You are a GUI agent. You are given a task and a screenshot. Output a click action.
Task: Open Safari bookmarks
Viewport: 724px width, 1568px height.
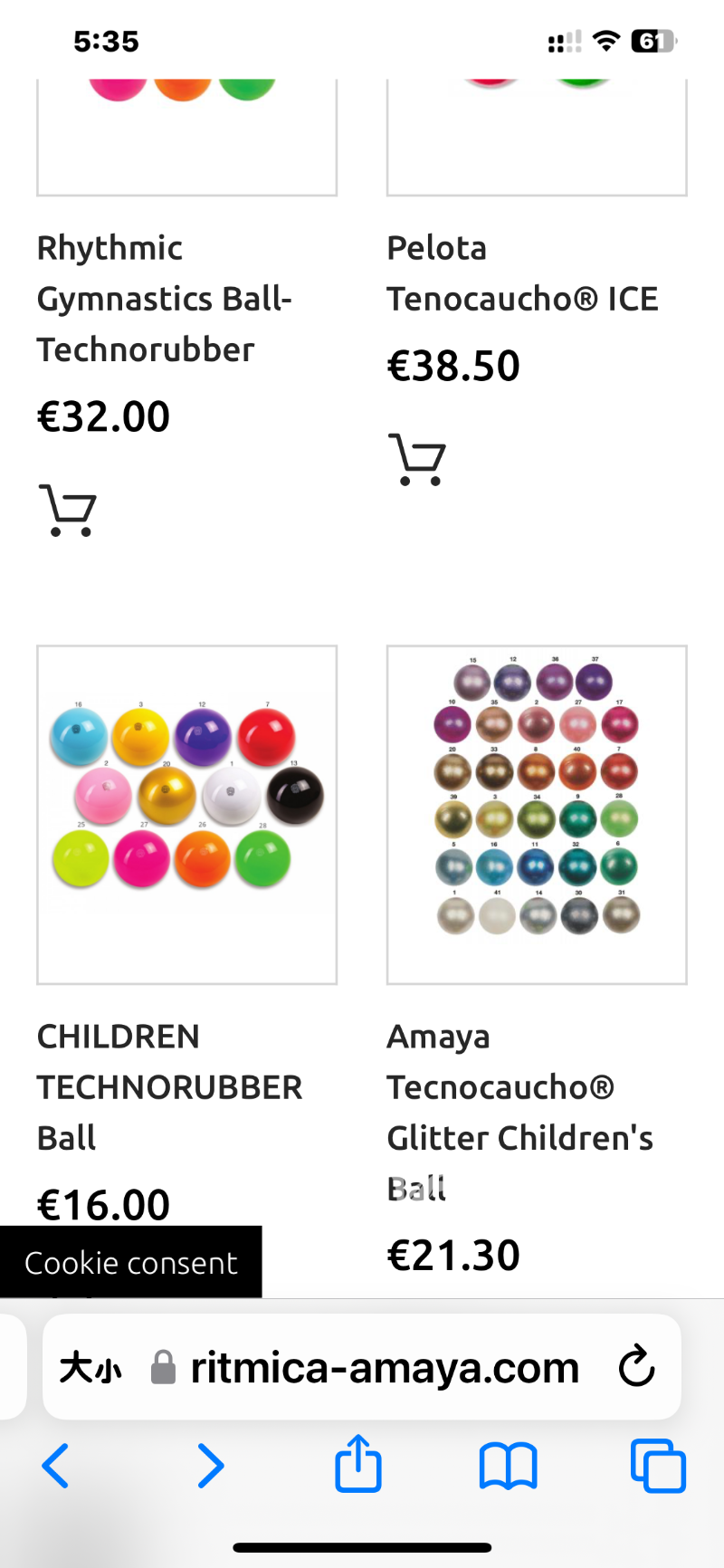(x=508, y=1466)
